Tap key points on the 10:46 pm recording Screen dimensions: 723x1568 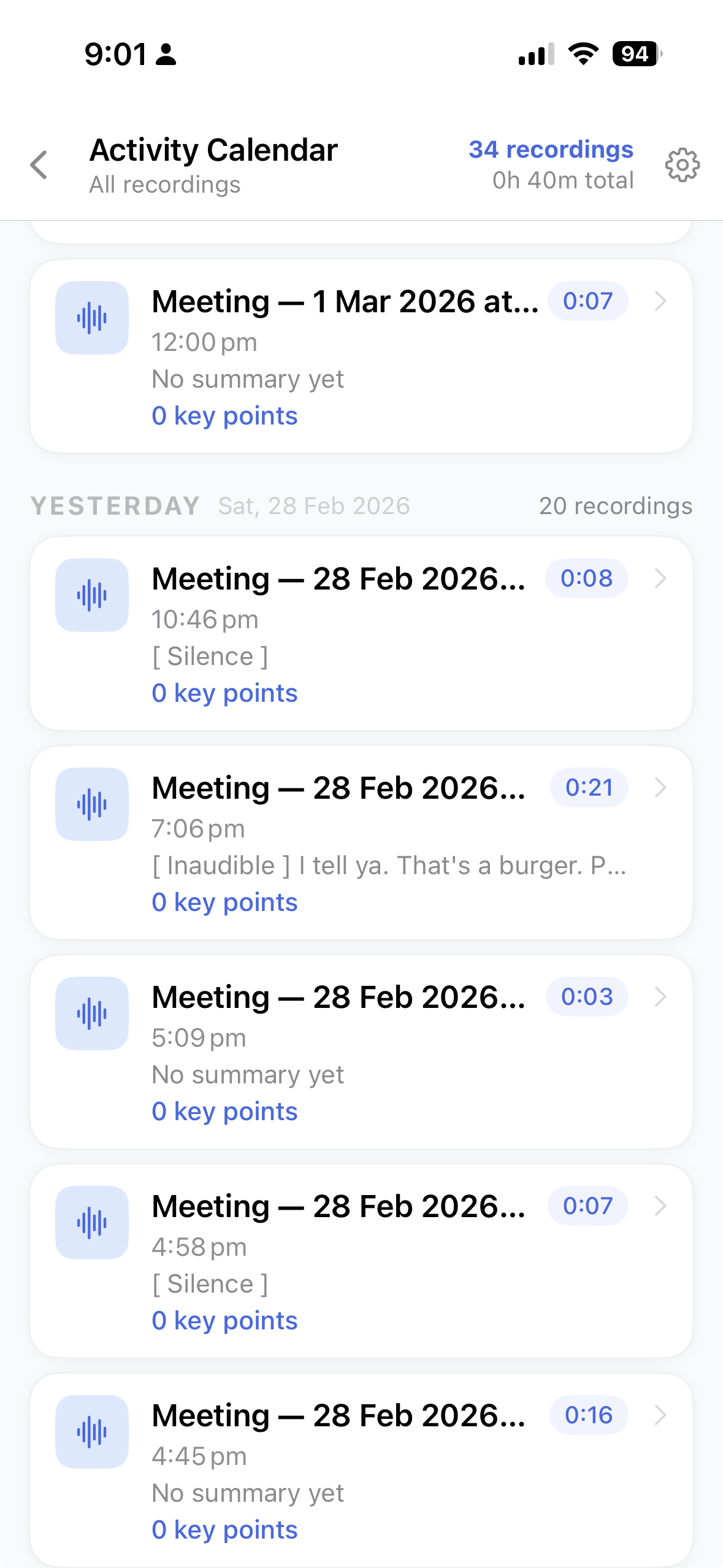[224, 693]
